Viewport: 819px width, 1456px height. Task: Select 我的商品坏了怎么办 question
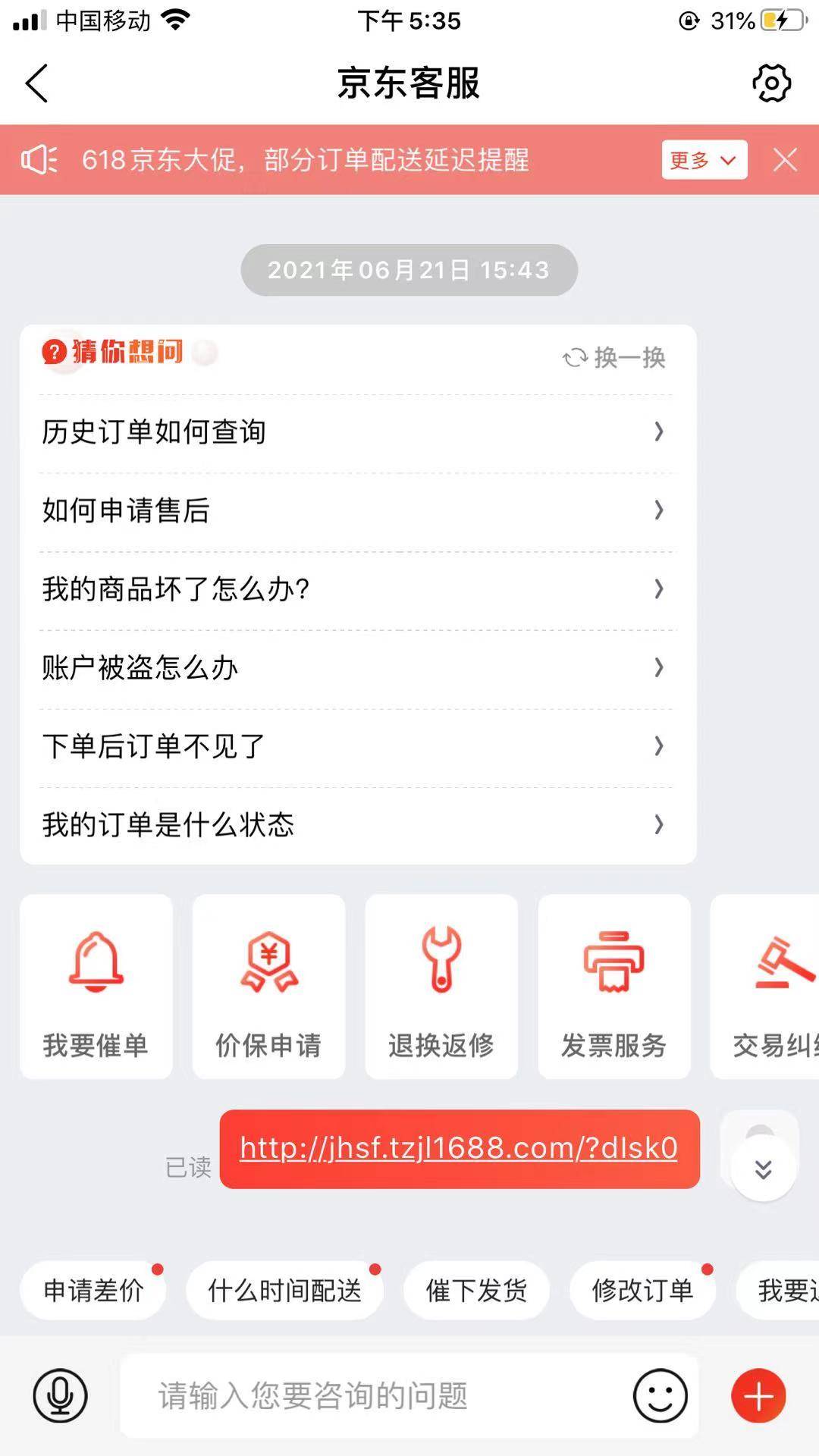click(356, 589)
